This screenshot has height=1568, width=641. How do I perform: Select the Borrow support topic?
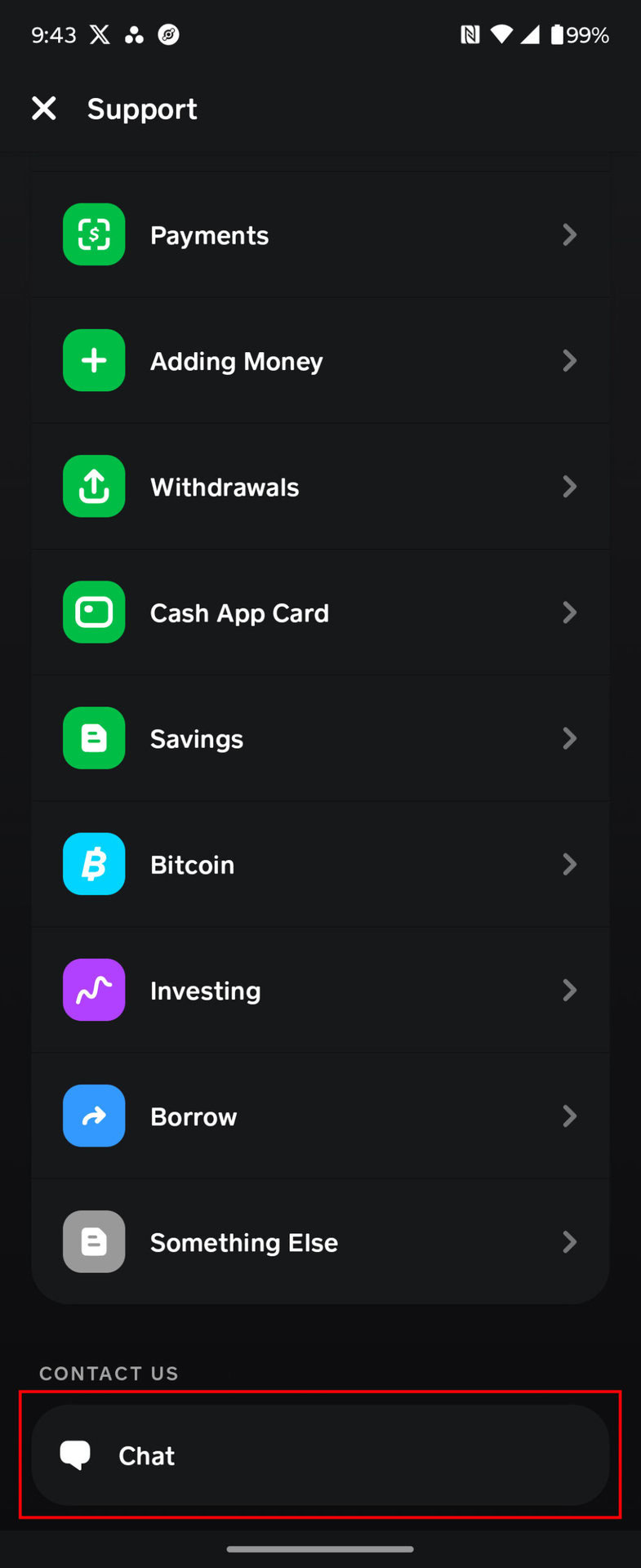tap(320, 1116)
